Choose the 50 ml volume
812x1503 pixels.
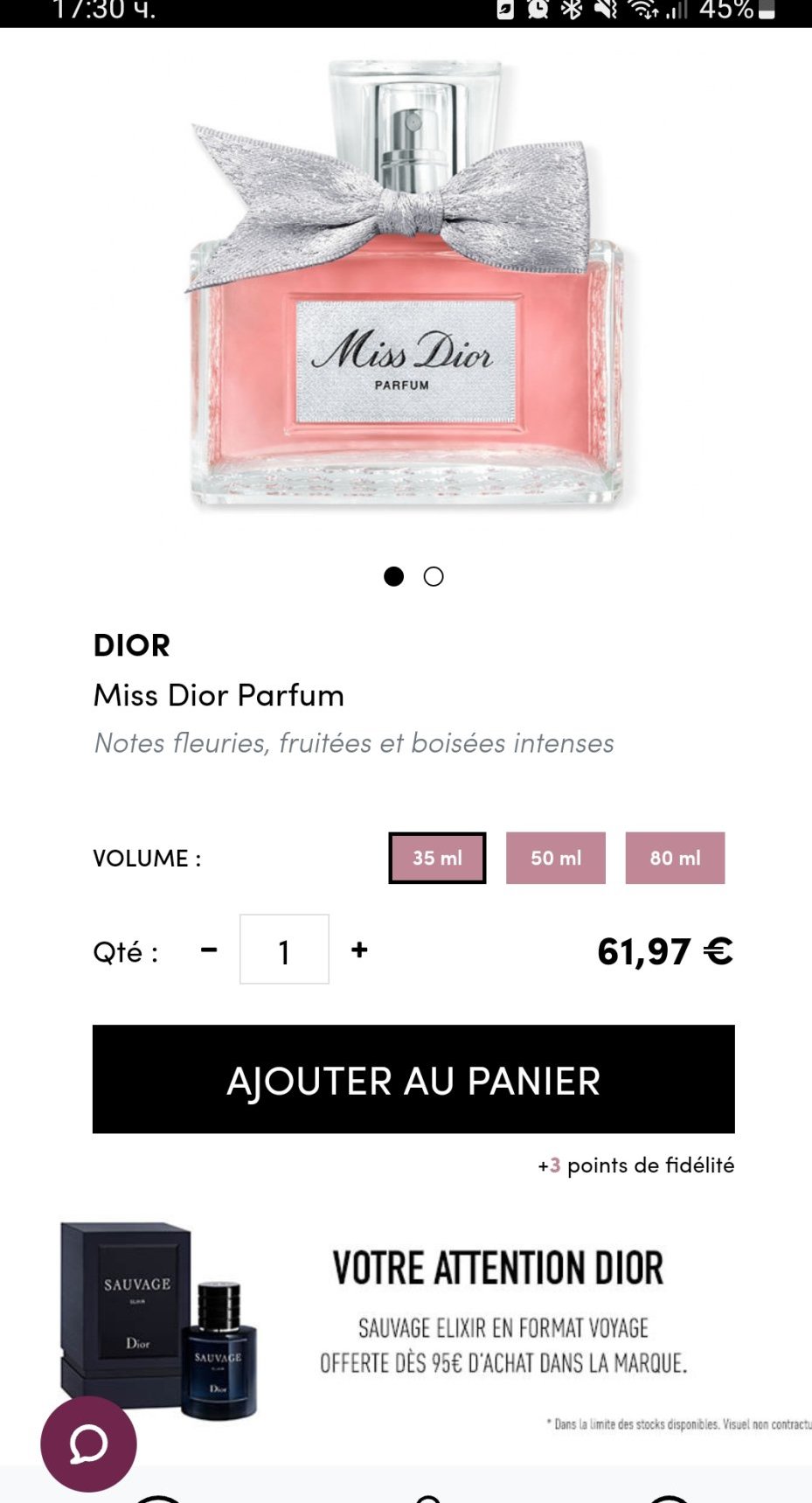[555, 858]
